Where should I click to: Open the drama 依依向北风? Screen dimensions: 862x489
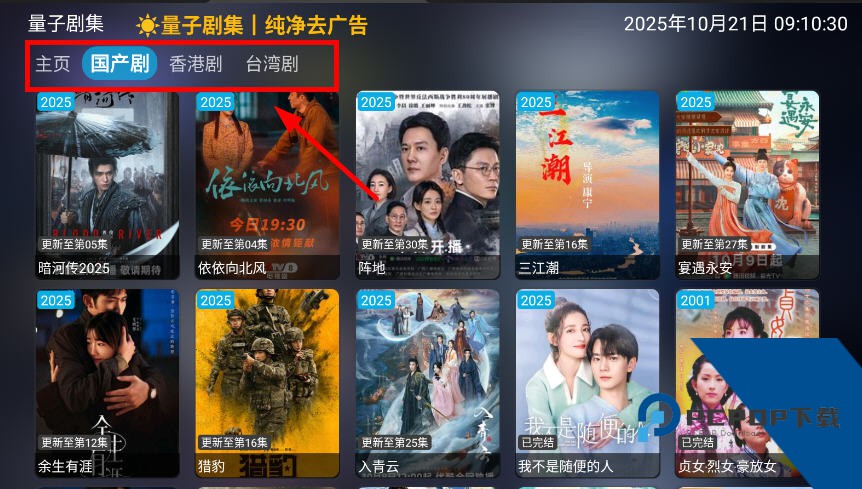267,184
